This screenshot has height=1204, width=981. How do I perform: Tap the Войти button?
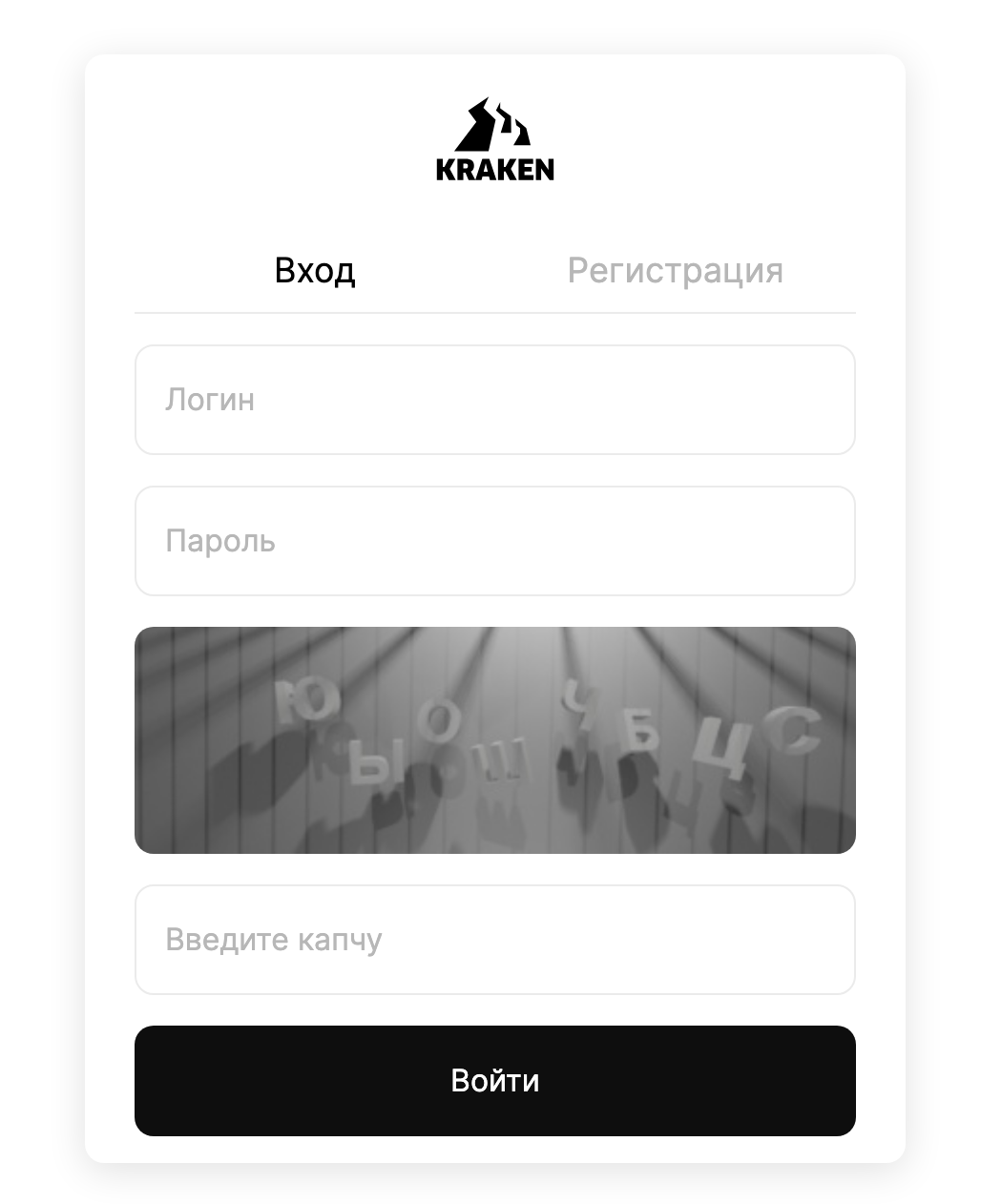494,1081
